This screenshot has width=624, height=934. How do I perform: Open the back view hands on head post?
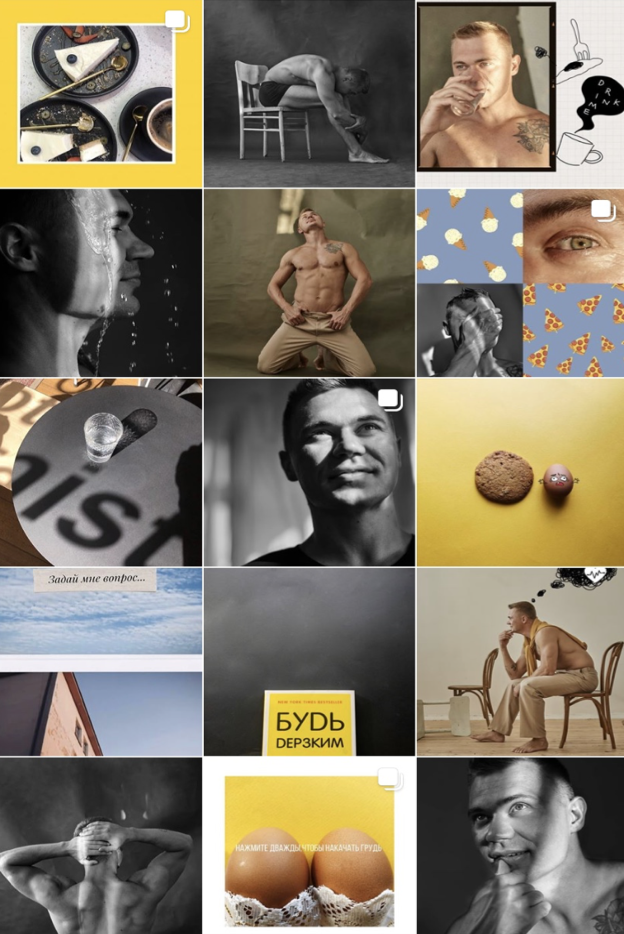101,846
